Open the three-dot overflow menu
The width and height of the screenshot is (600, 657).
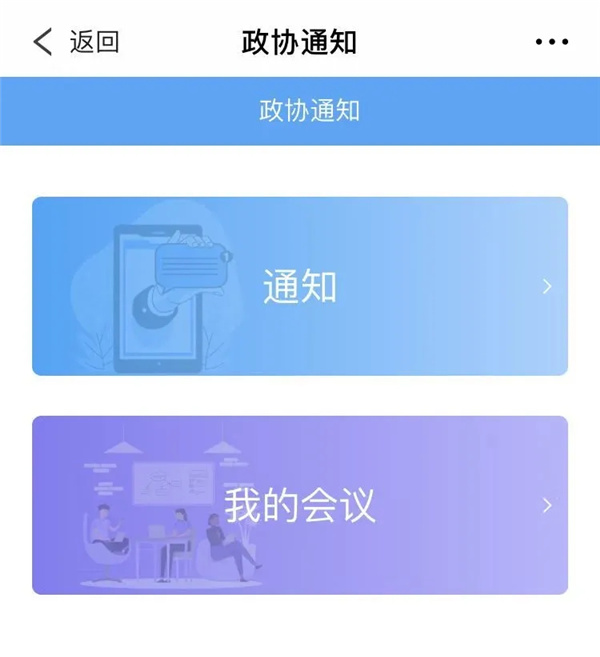[551, 42]
